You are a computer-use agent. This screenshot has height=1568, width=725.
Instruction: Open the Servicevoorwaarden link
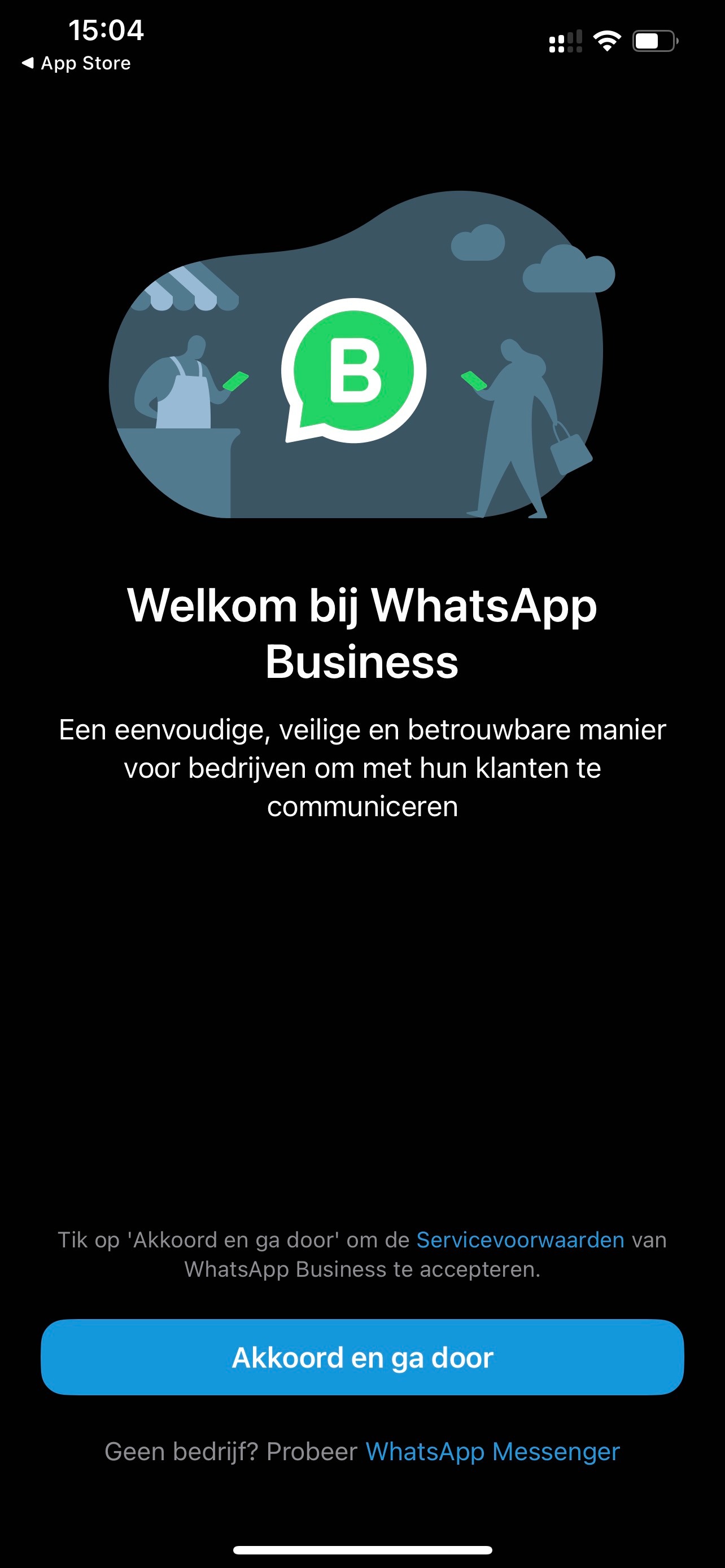point(520,1239)
